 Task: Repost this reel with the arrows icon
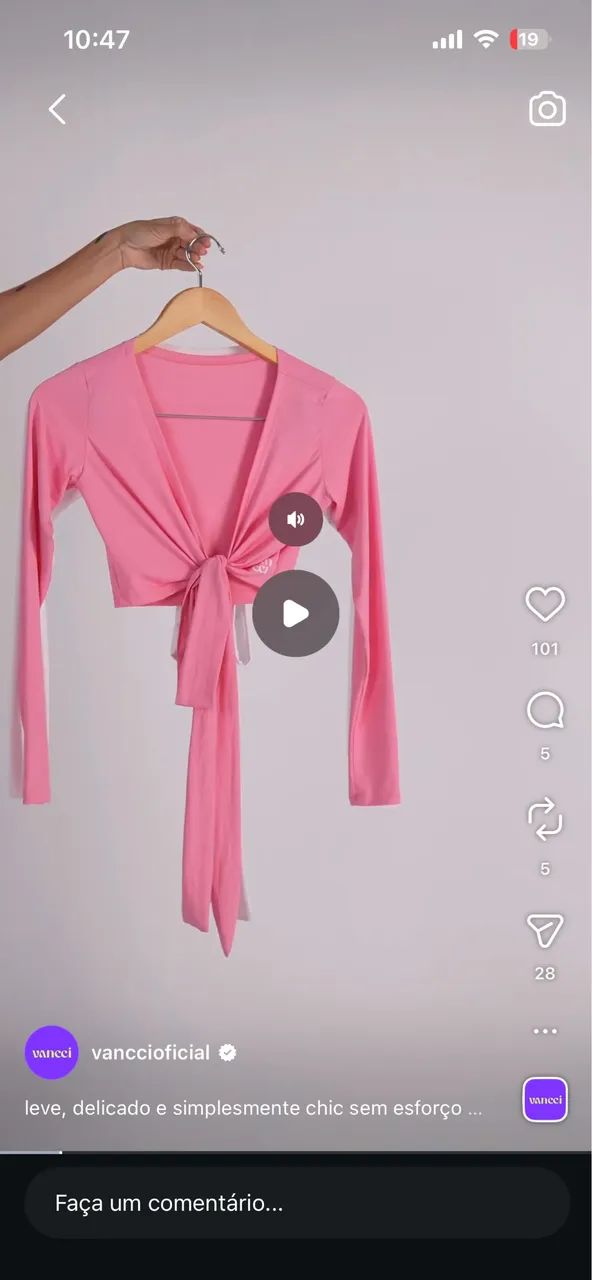click(545, 819)
